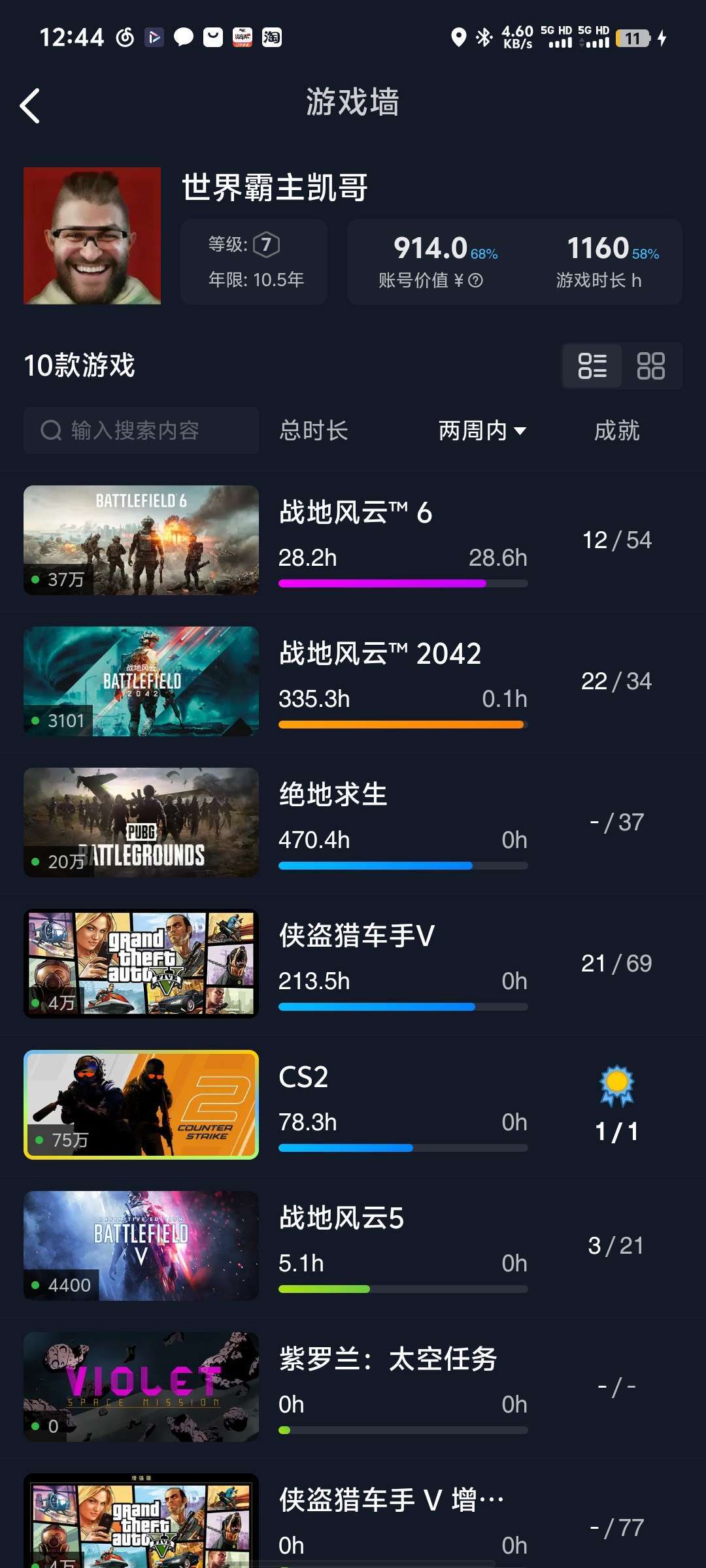Viewport: 706px width, 1568px height.
Task: View 绝地求生 game details
Action: (x=353, y=823)
